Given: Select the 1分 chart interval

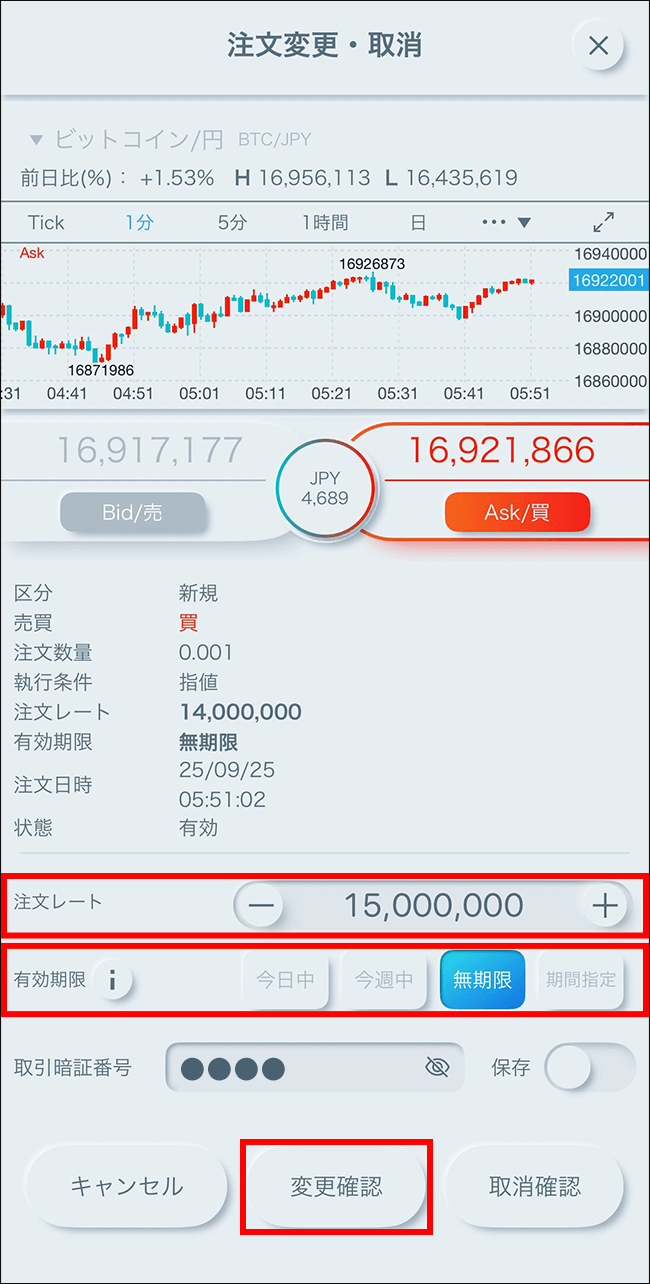Looking at the screenshot, I should coord(139,222).
